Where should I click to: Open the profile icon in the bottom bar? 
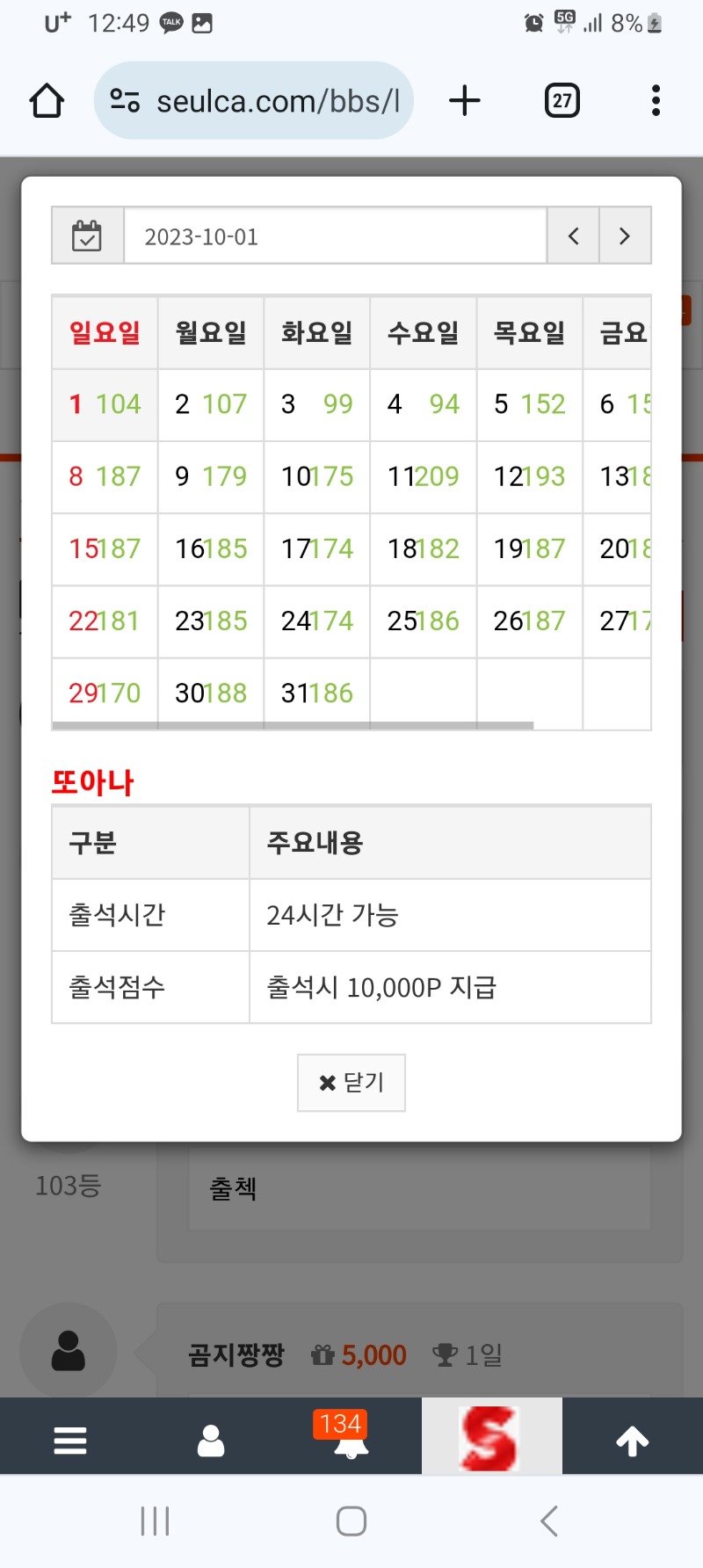click(x=211, y=1441)
